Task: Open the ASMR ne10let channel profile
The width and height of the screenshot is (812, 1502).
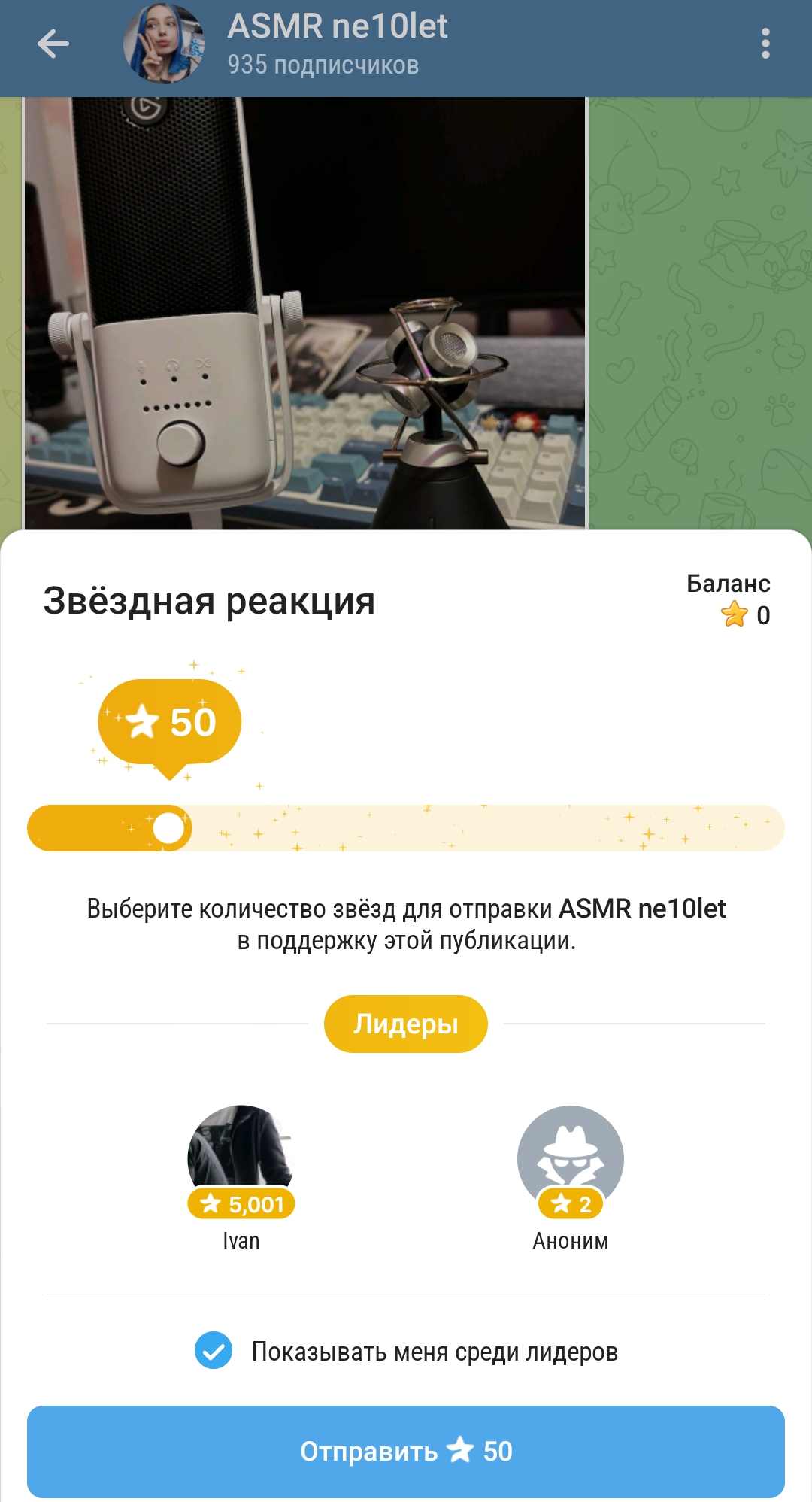Action: pos(338,44)
